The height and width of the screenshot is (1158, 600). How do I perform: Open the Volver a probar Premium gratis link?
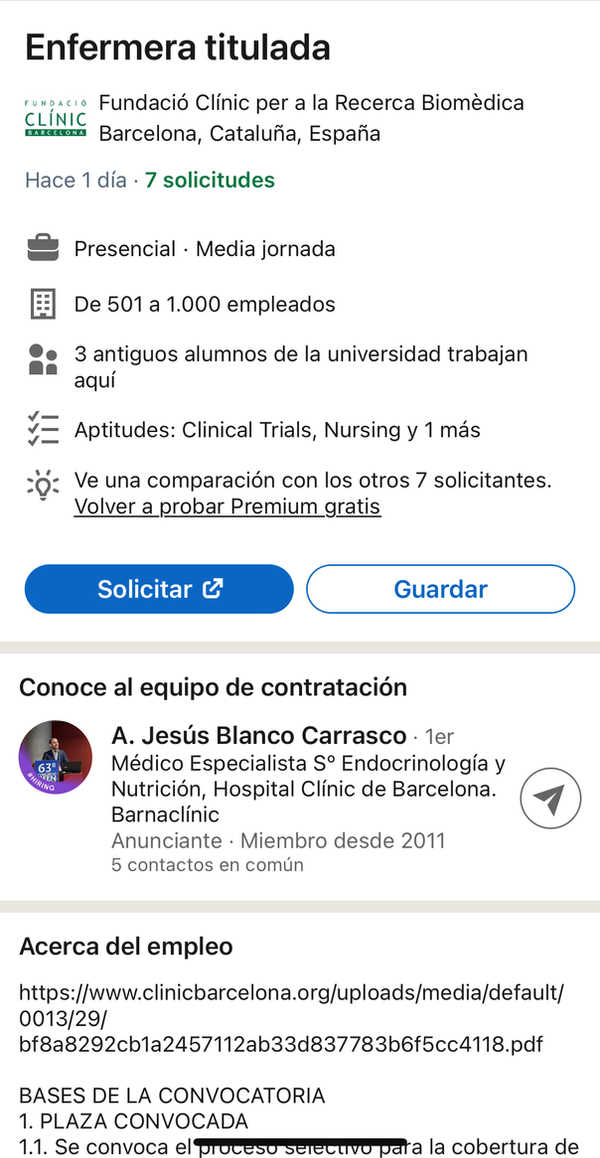click(x=227, y=507)
